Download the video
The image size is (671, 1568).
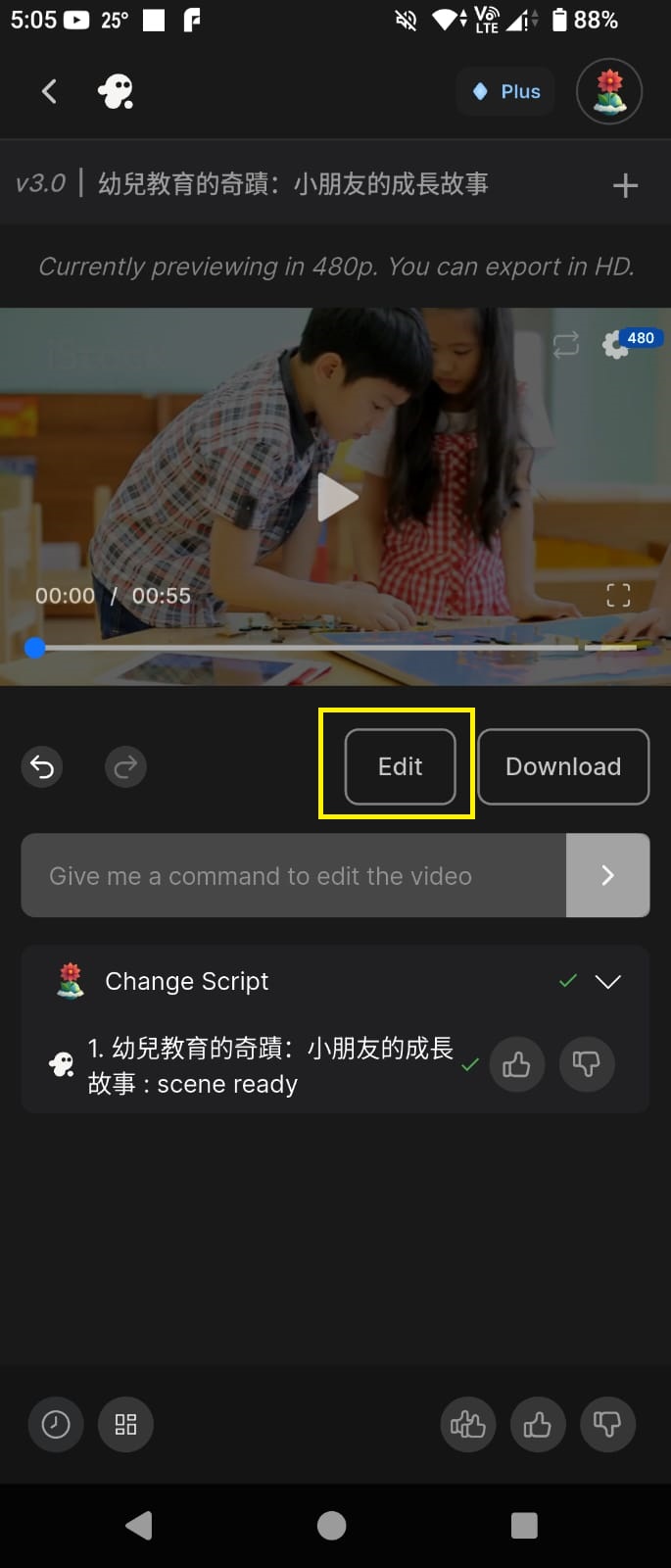pos(563,766)
